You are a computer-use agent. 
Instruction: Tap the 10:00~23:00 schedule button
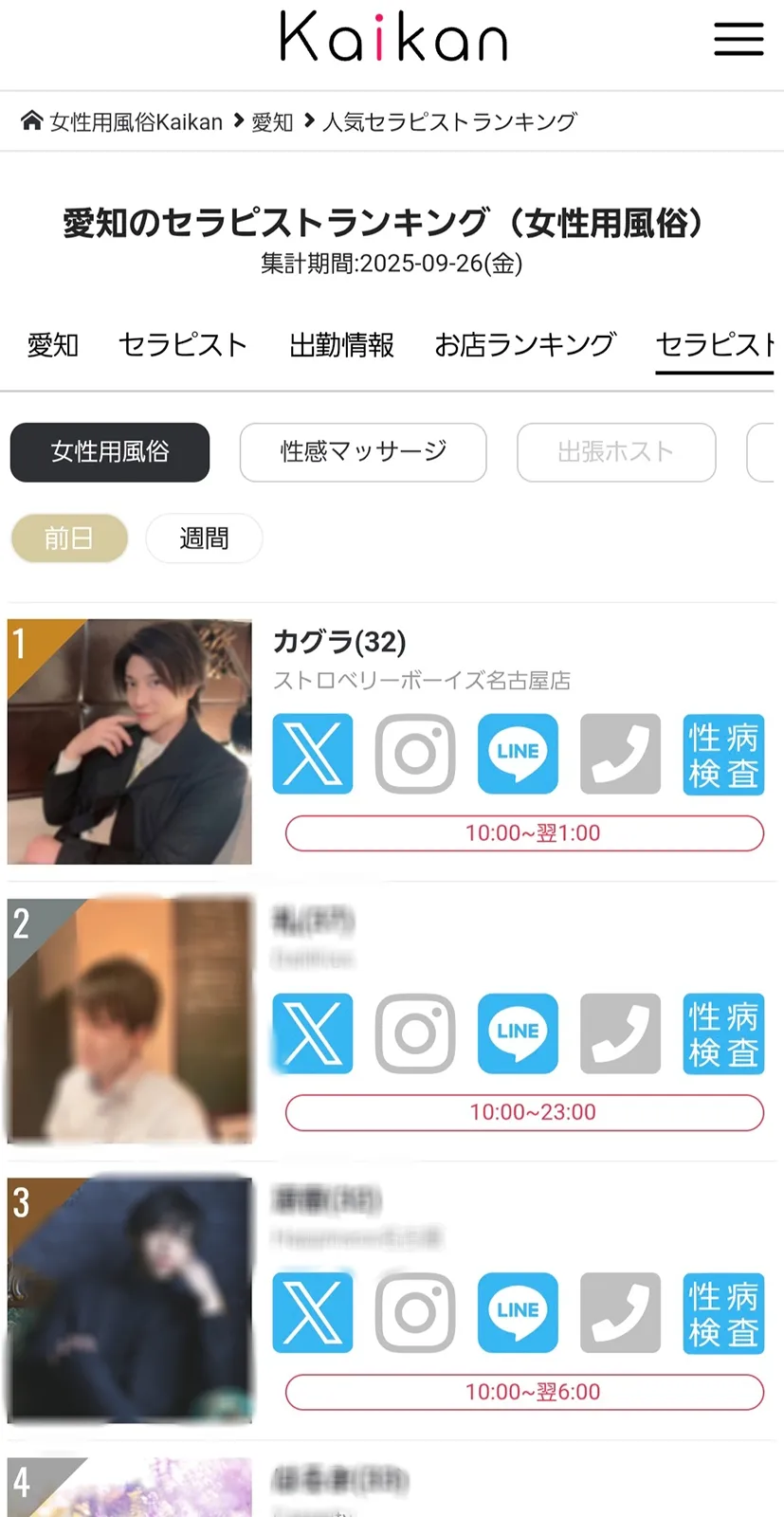click(x=524, y=1112)
